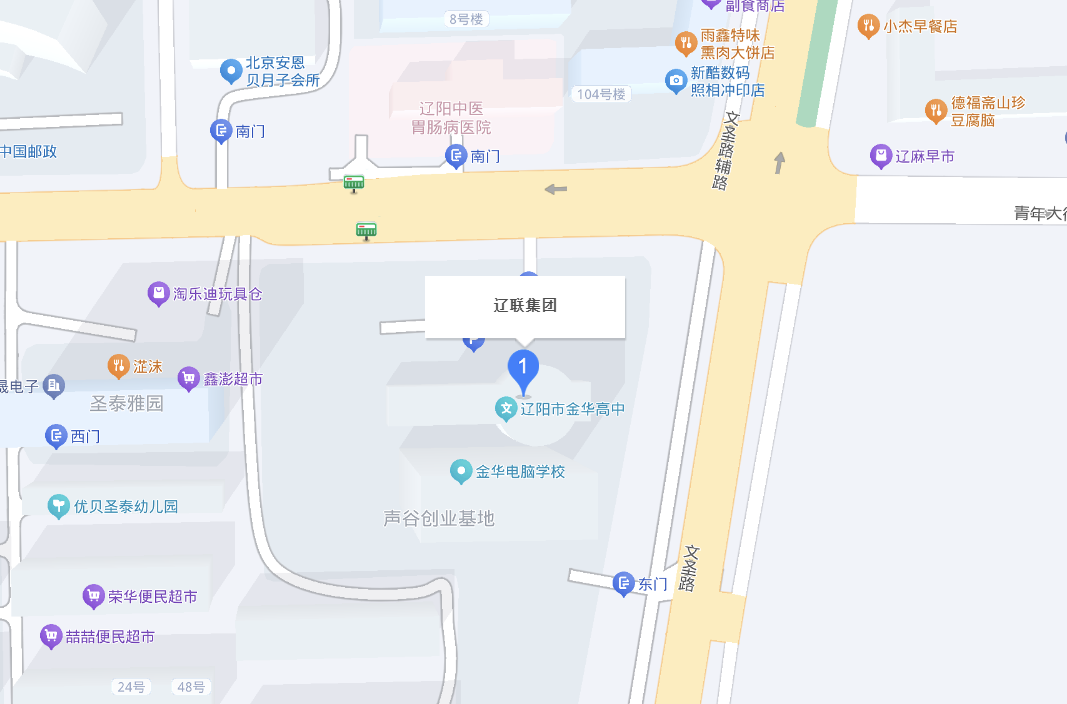This screenshot has height=704, width=1067.
Task: Select the 金华电脑学校 point of interest
Action: point(461,471)
